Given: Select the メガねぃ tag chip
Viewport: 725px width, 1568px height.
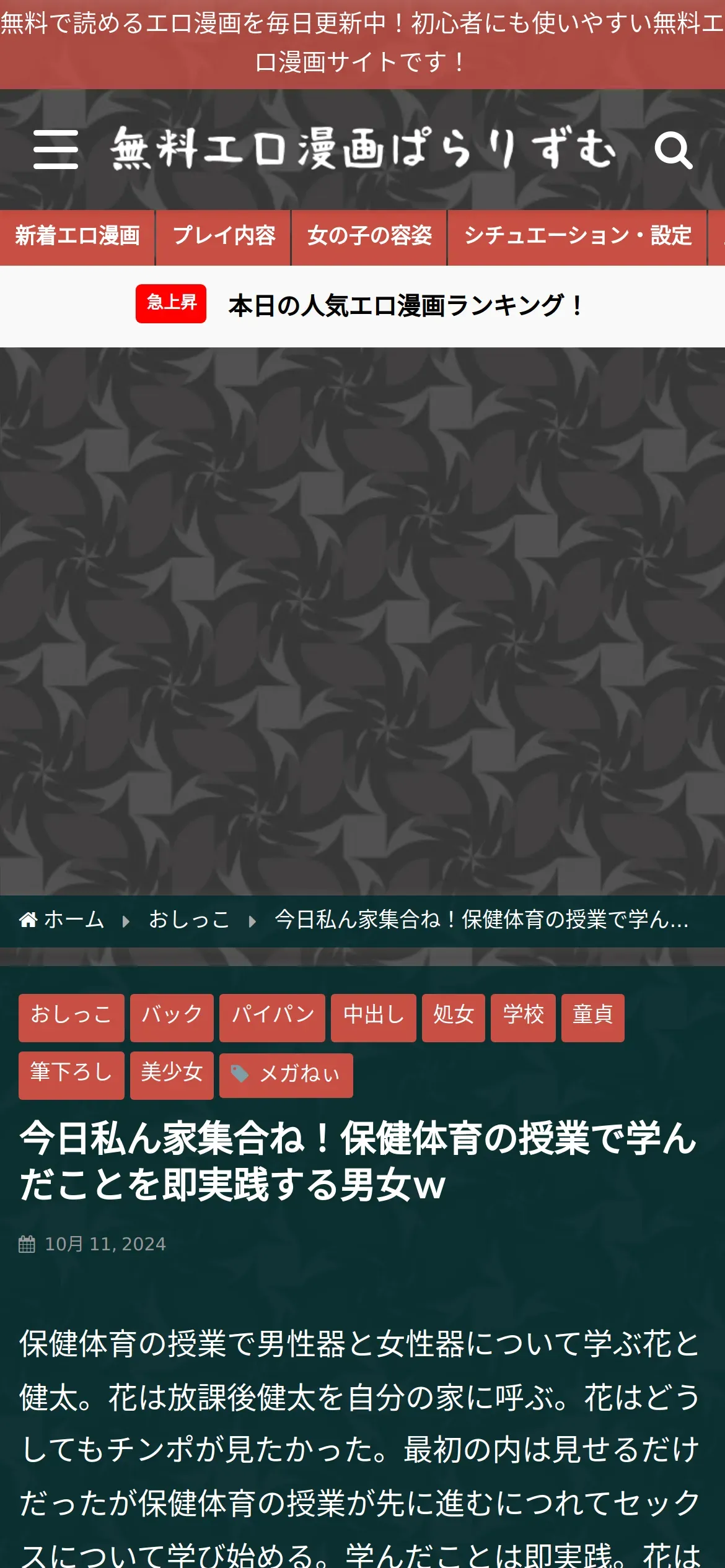Looking at the screenshot, I should pos(286,1075).
